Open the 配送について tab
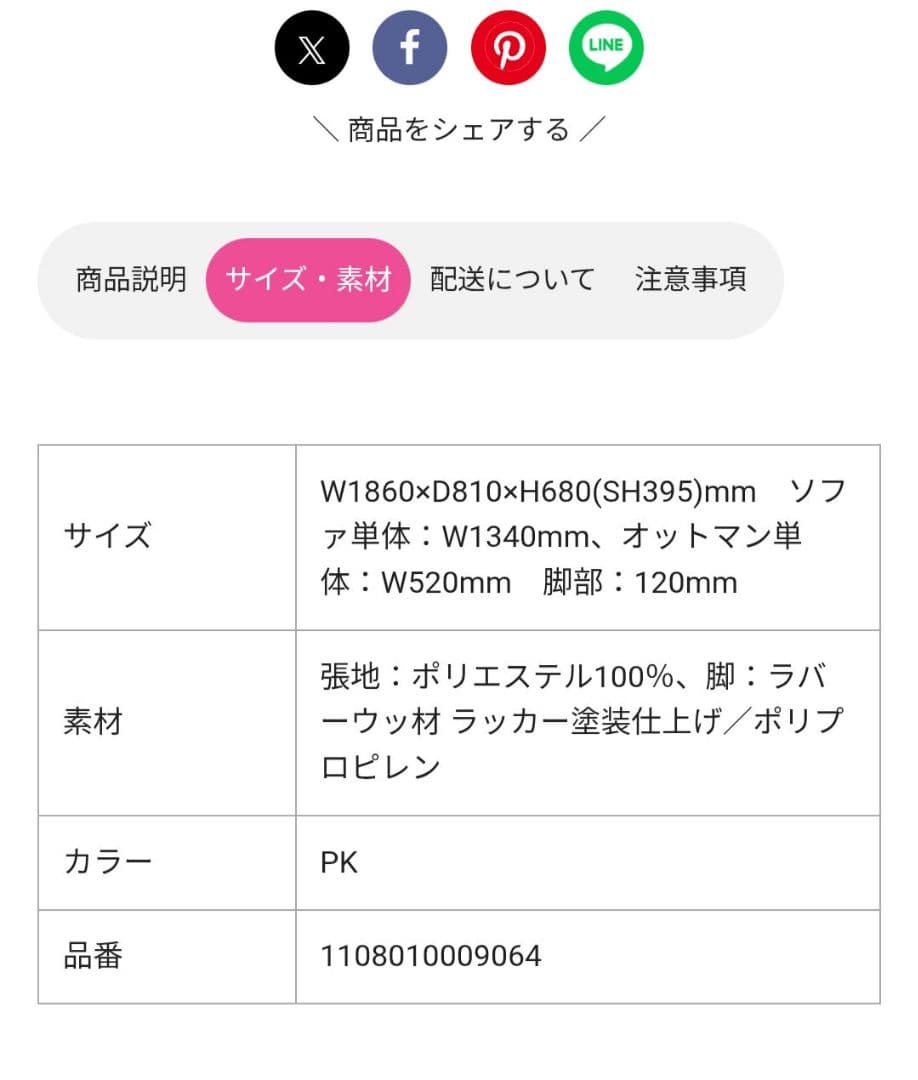Image resolution: width=918 pixels, height=1080 pixels. click(x=512, y=280)
